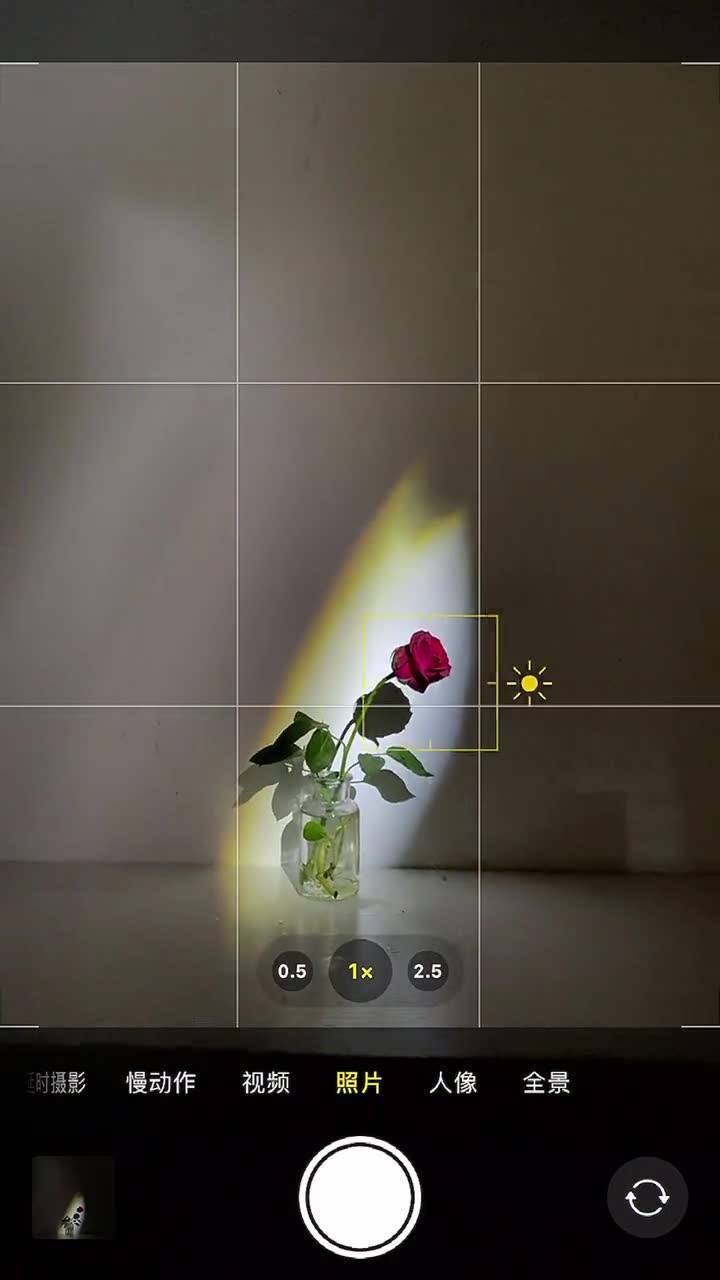Switch to 视频 video mode
Image resolution: width=720 pixels, height=1280 pixels.
pos(266,1082)
